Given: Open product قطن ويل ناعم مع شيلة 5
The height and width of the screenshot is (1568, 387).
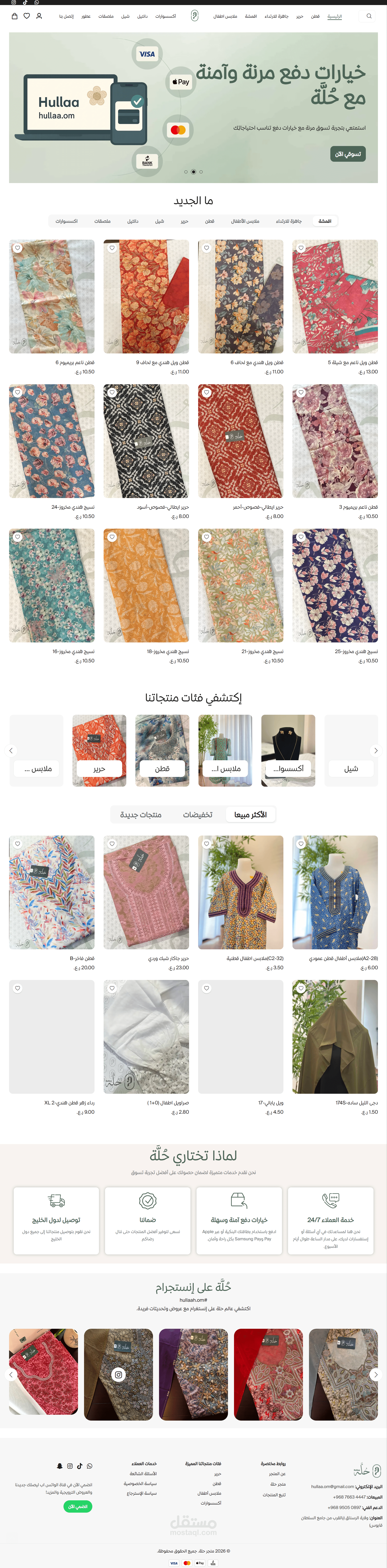Looking at the screenshot, I should coord(335,296).
